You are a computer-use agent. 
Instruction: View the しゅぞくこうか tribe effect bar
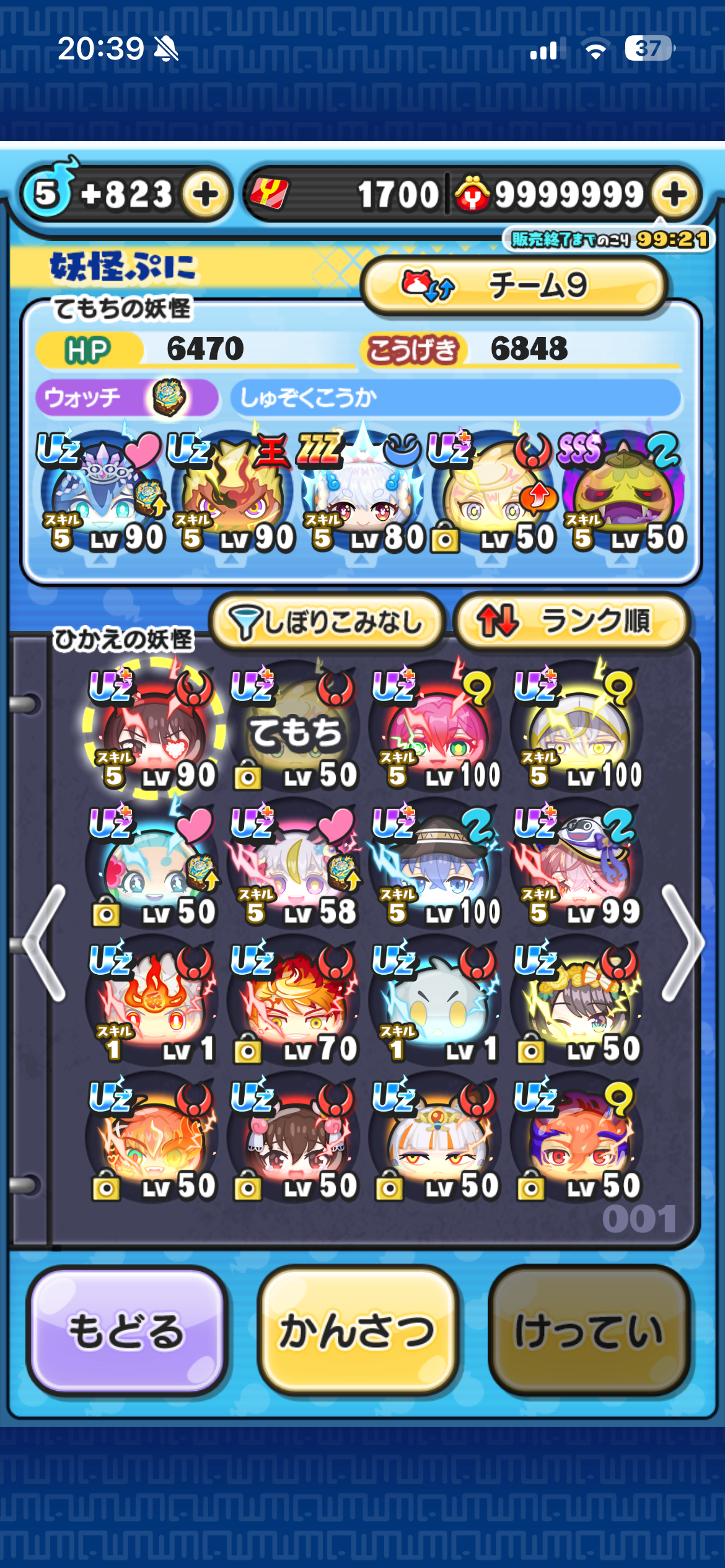pyautogui.click(x=455, y=398)
